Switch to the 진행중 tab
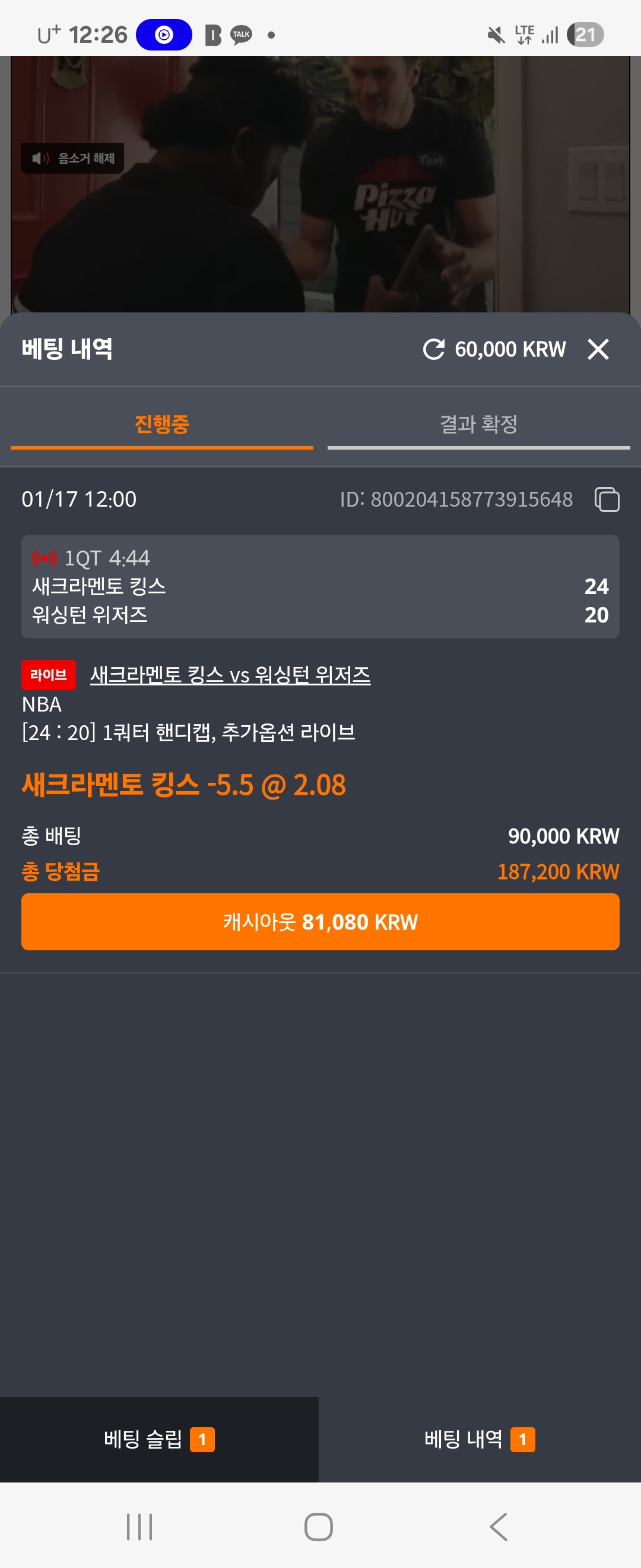Screen dimensions: 641x1568 click(x=162, y=424)
